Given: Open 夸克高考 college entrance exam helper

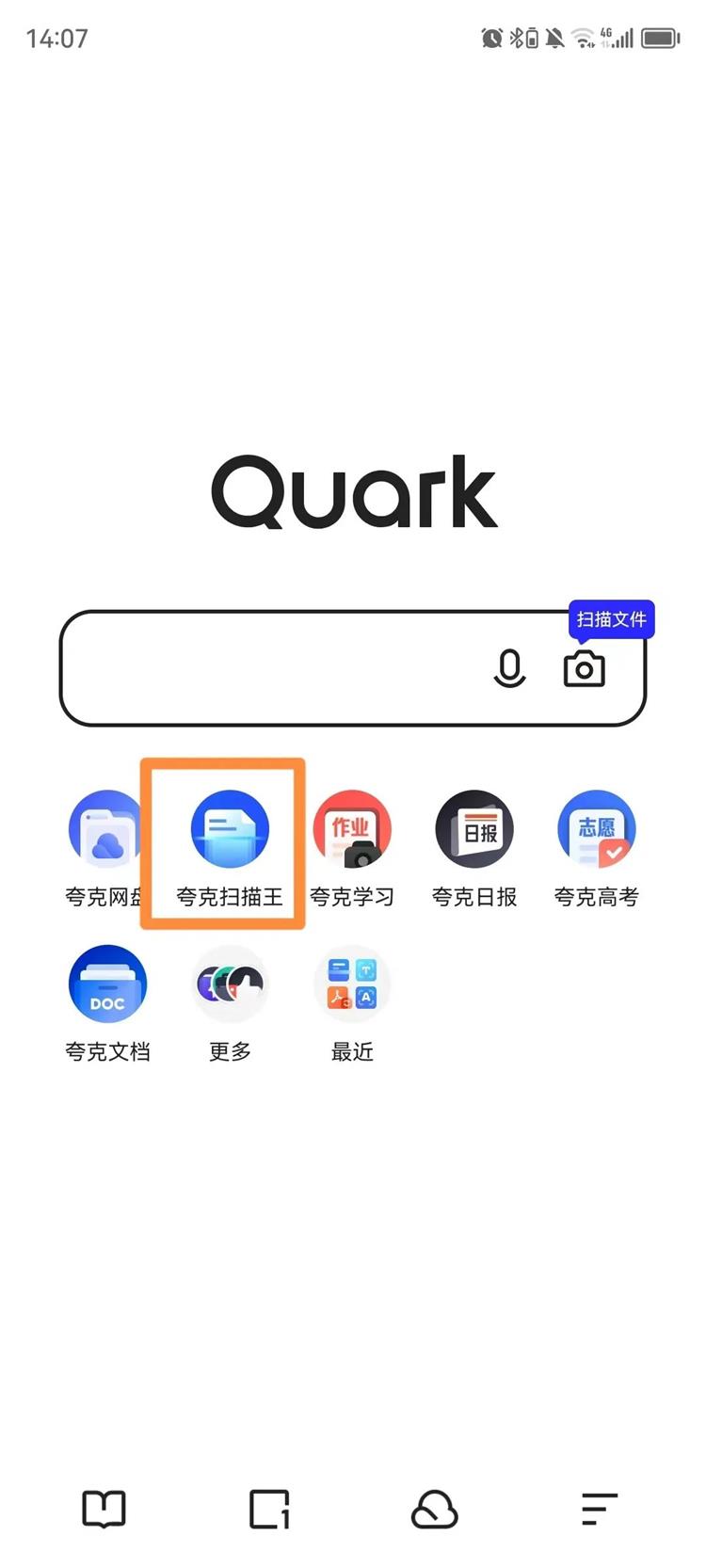Looking at the screenshot, I should [597, 828].
